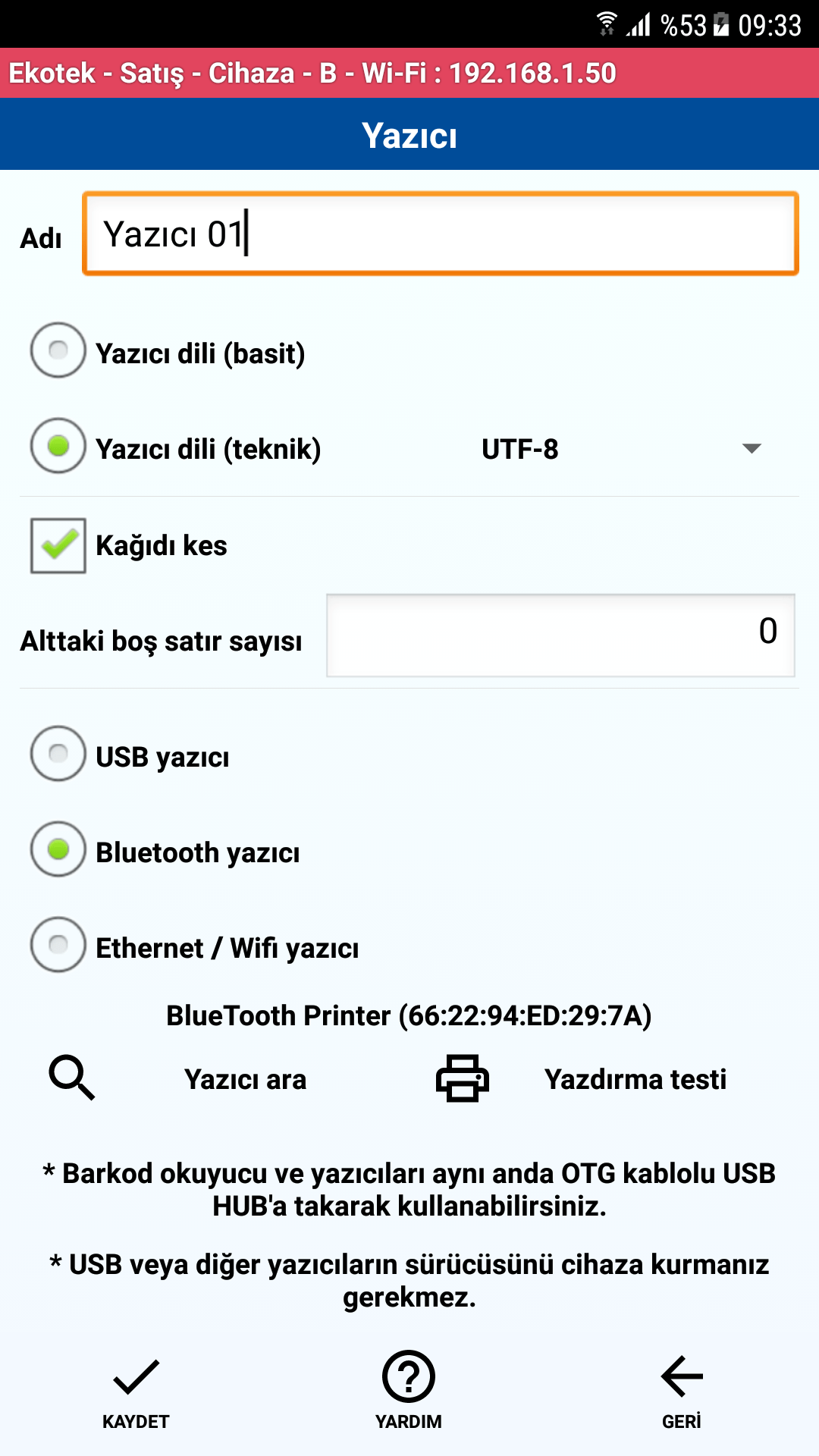The image size is (819, 1456).
Task: Select the BlueTooth Printer device entry
Action: click(x=409, y=1015)
